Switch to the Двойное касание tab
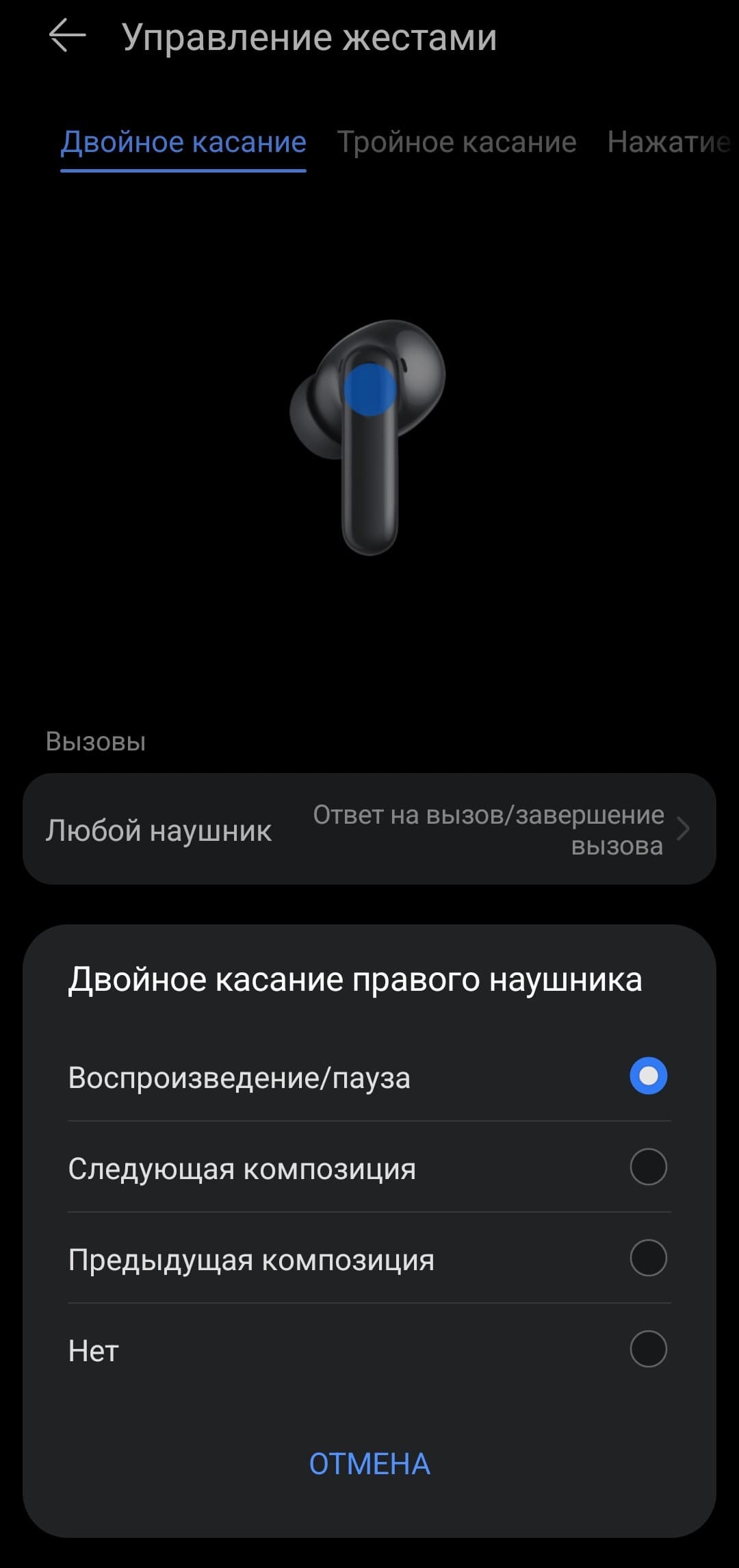 tap(183, 142)
